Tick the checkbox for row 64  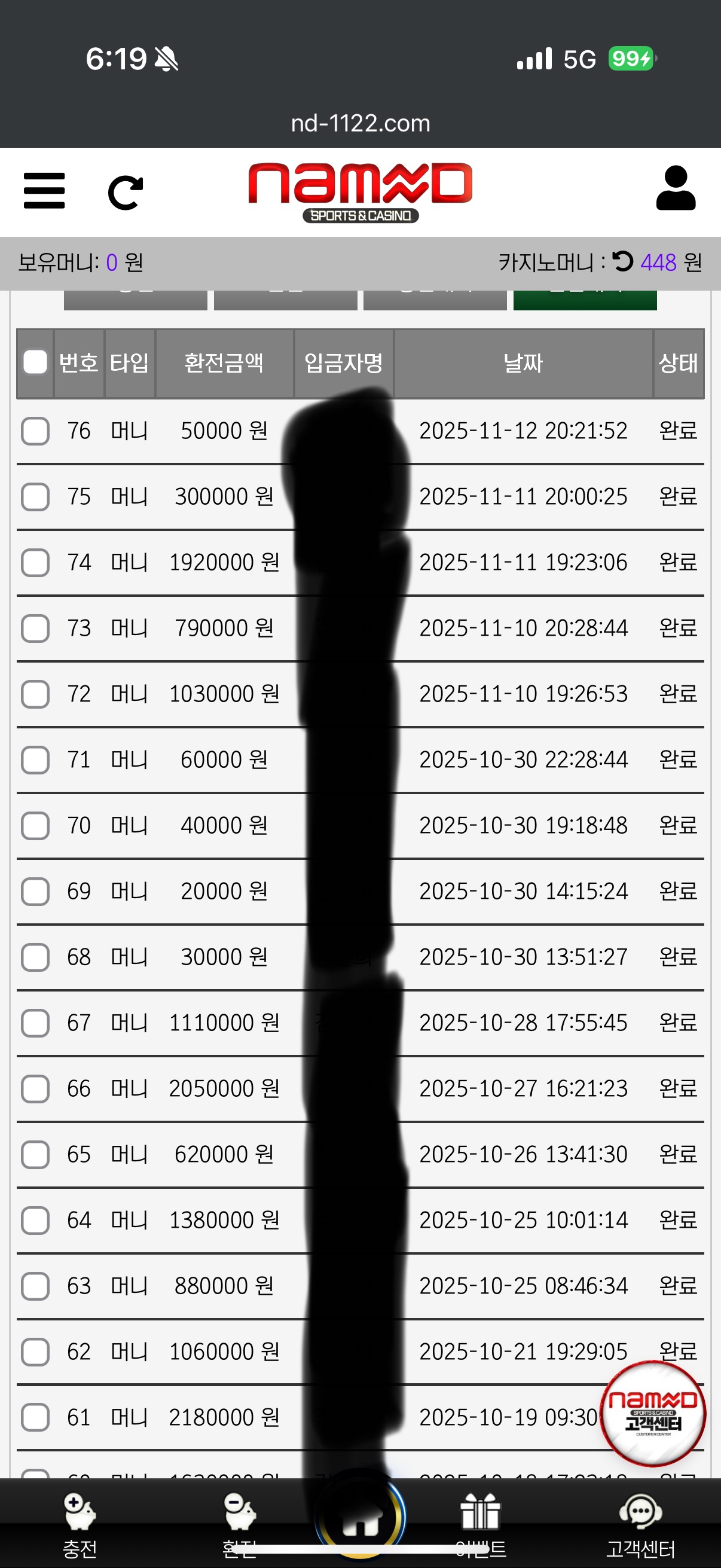tap(35, 1220)
